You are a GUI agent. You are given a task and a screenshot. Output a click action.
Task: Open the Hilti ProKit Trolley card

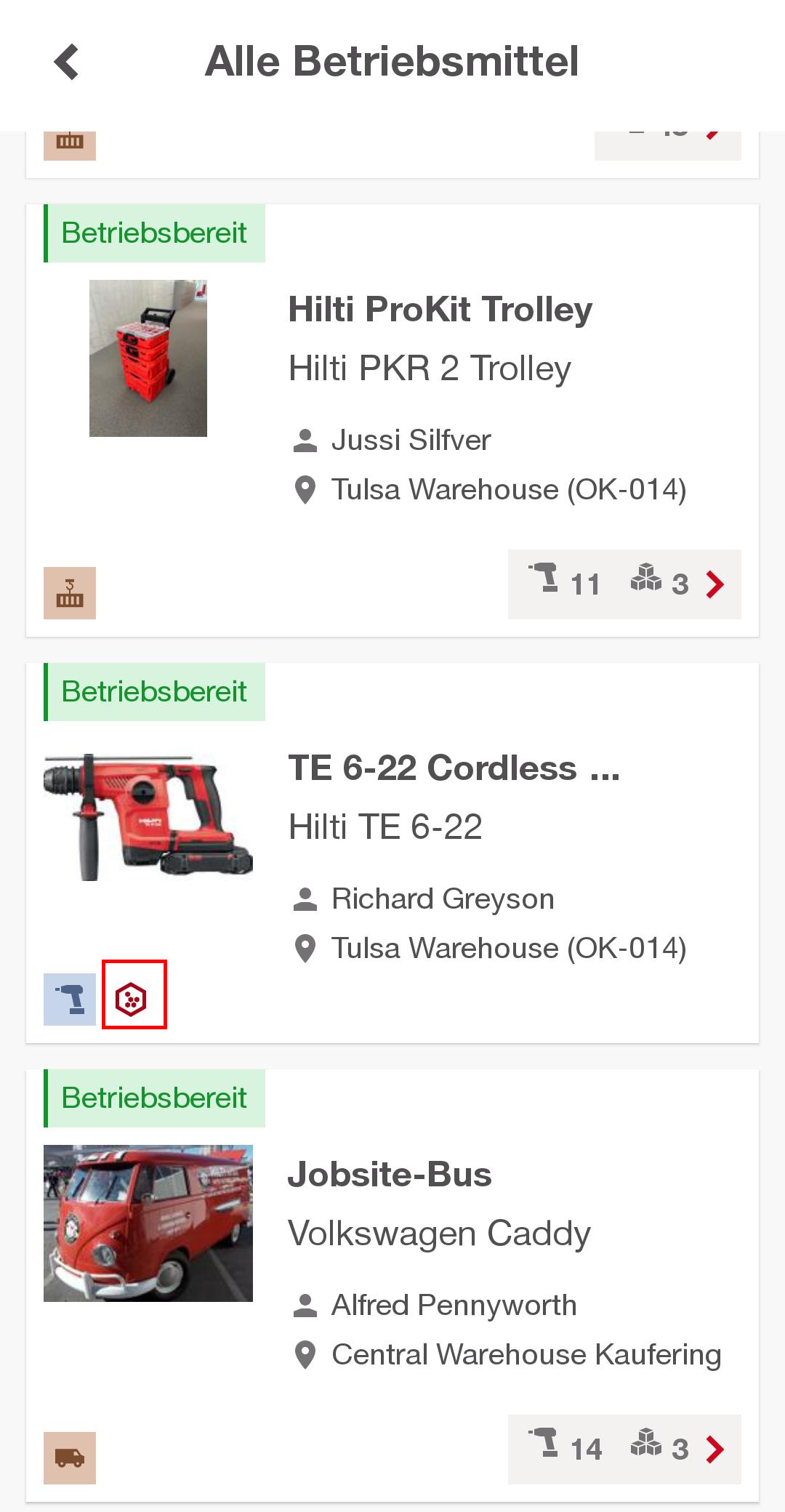coord(440,310)
